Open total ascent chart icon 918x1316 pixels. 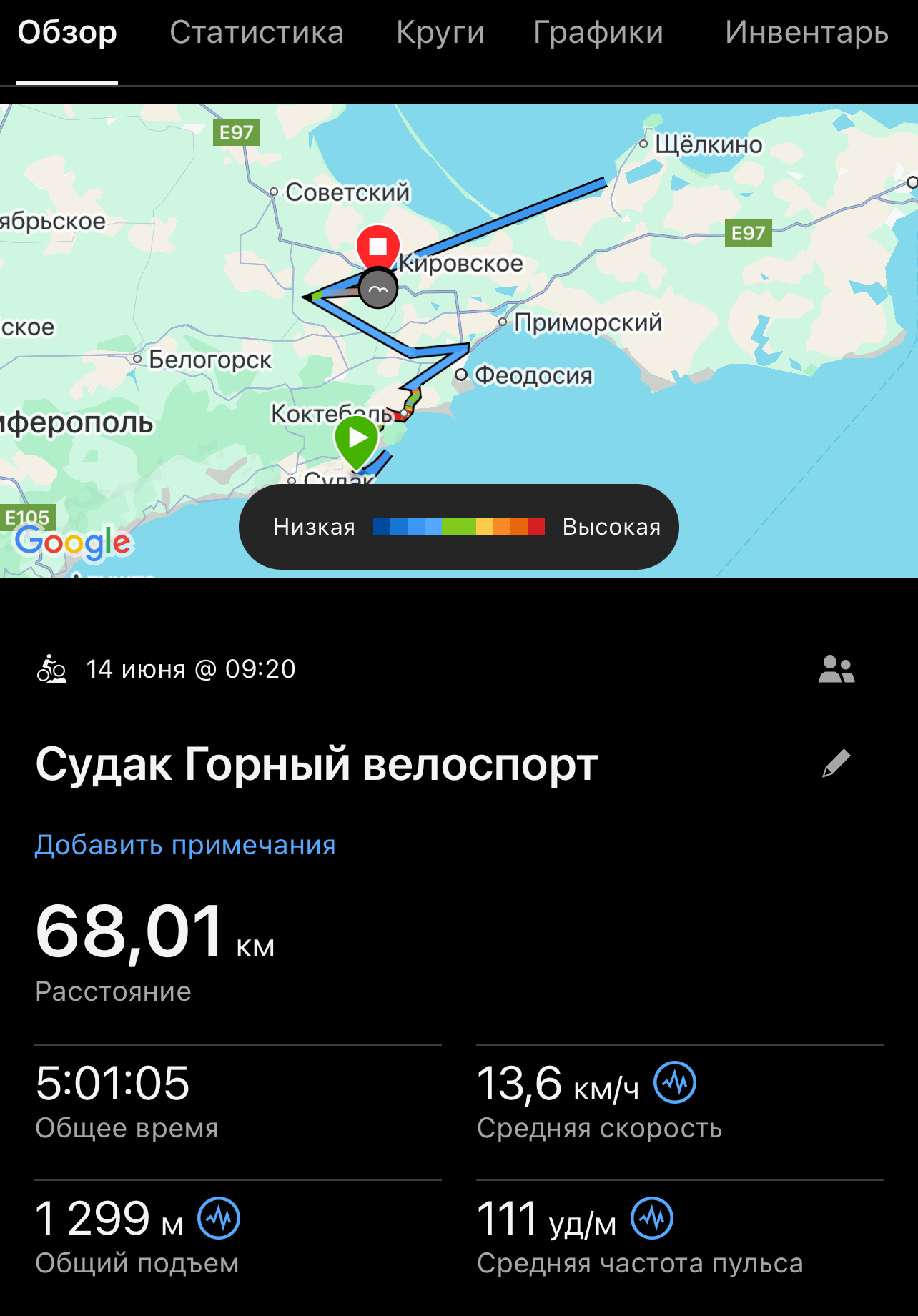[219, 1218]
